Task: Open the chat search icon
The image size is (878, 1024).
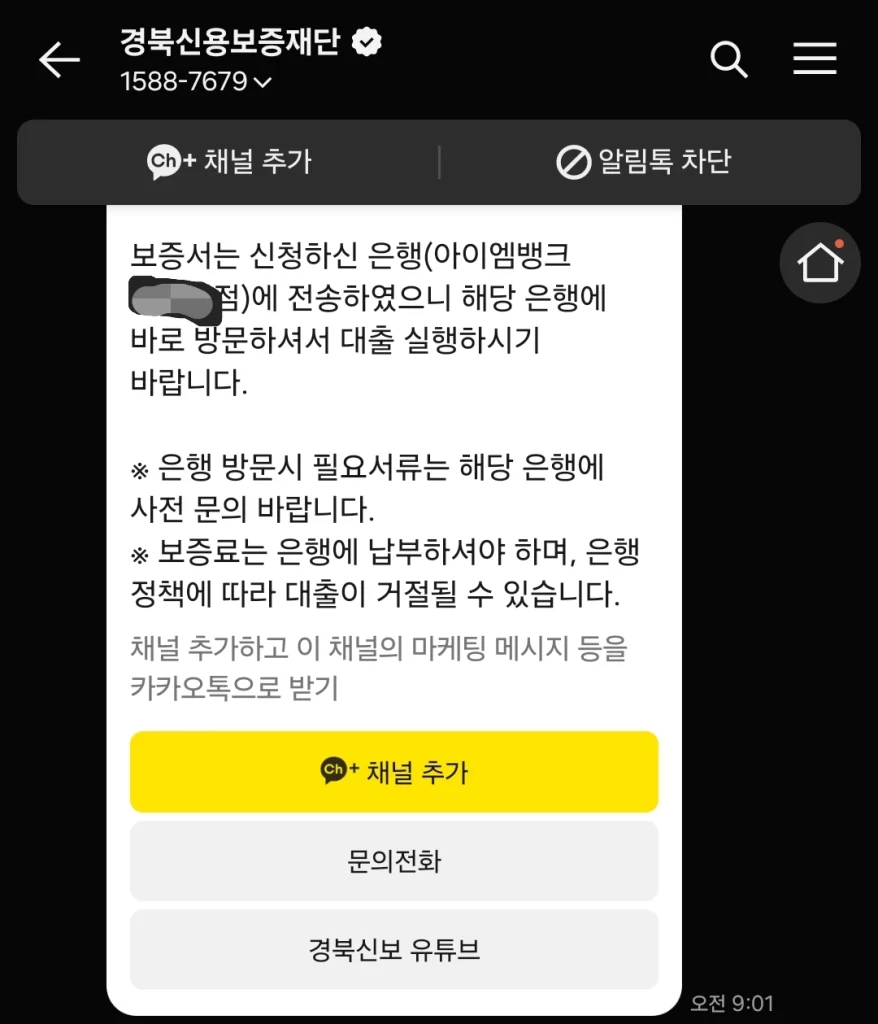Action: coord(729,59)
